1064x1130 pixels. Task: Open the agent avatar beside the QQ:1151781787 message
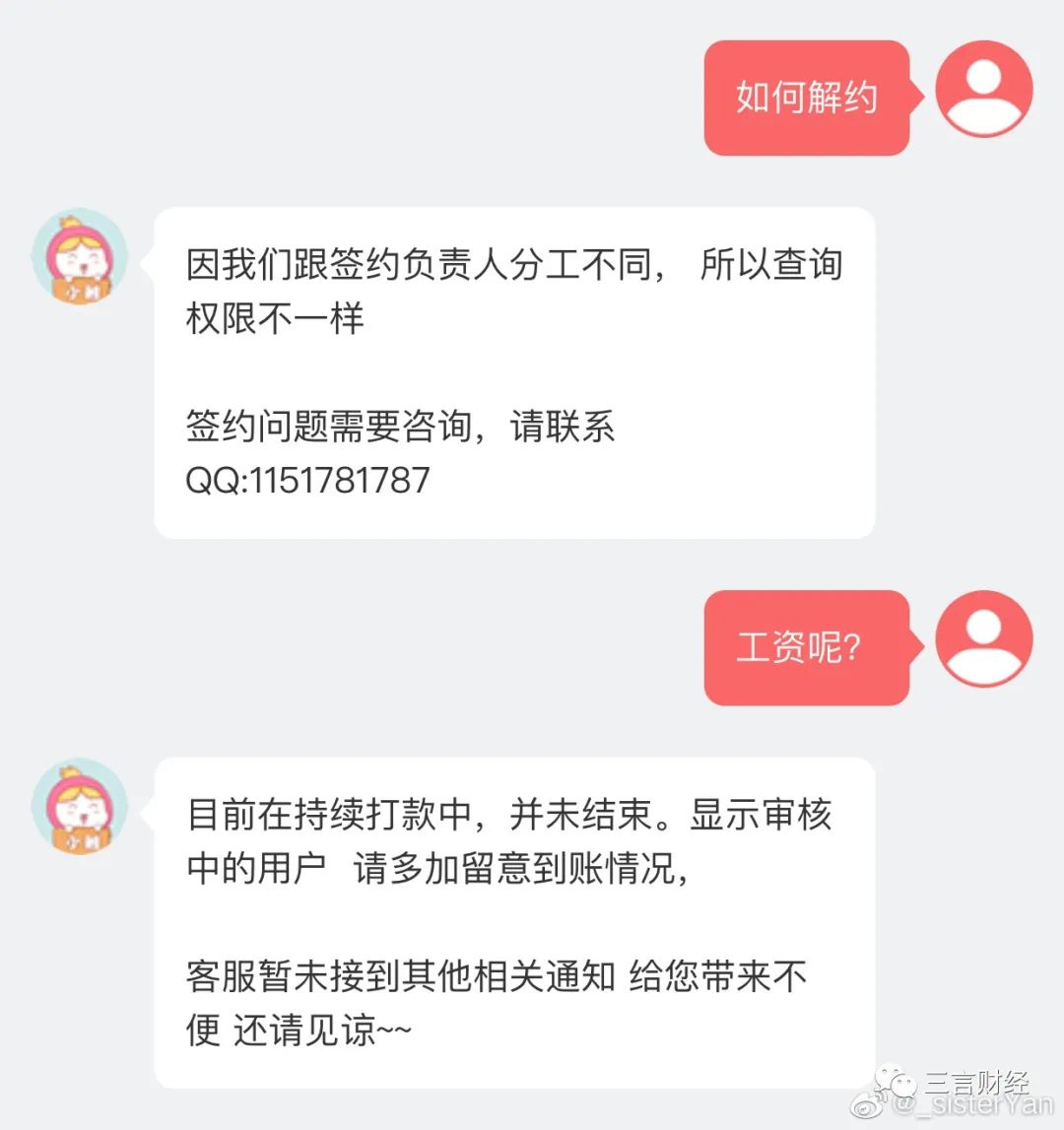[81, 257]
